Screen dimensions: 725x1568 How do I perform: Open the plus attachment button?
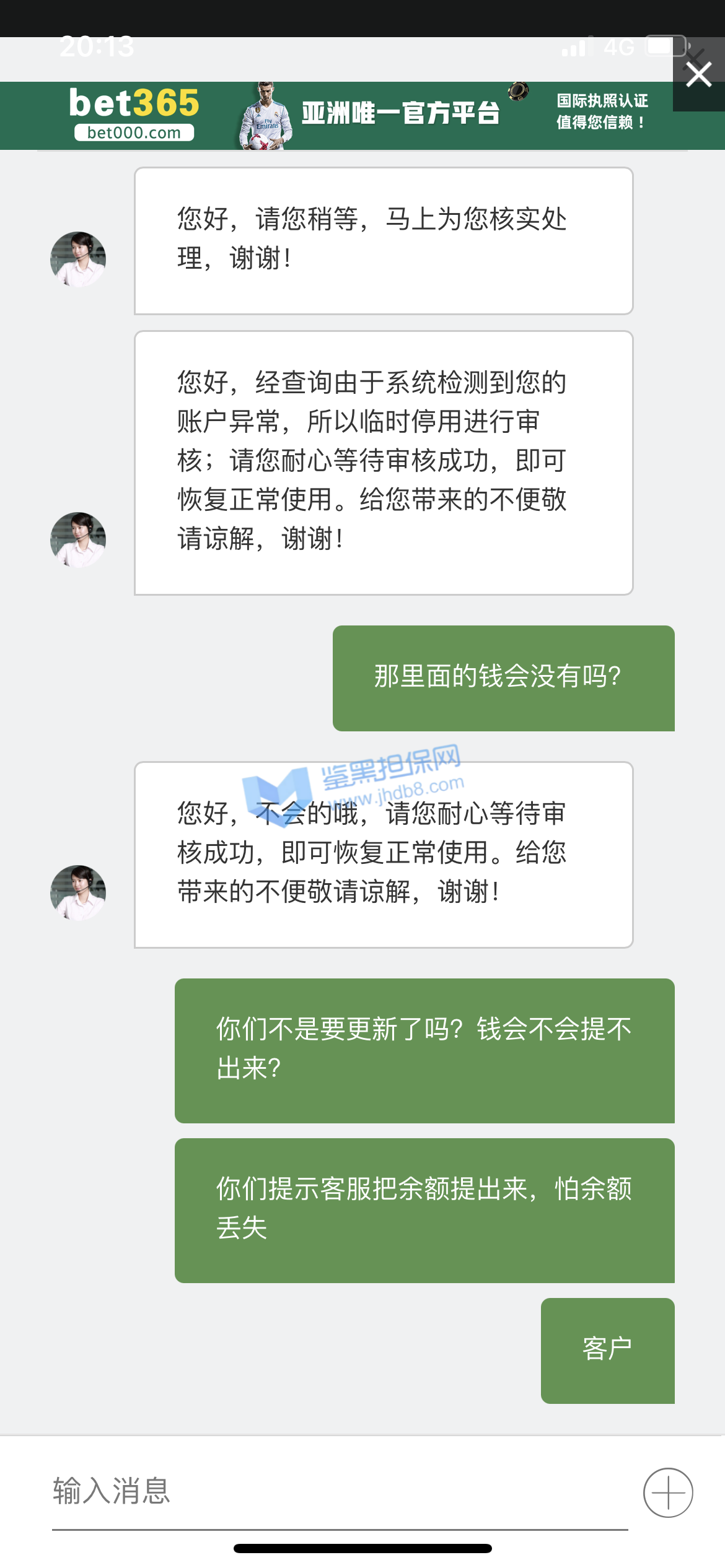(668, 1492)
